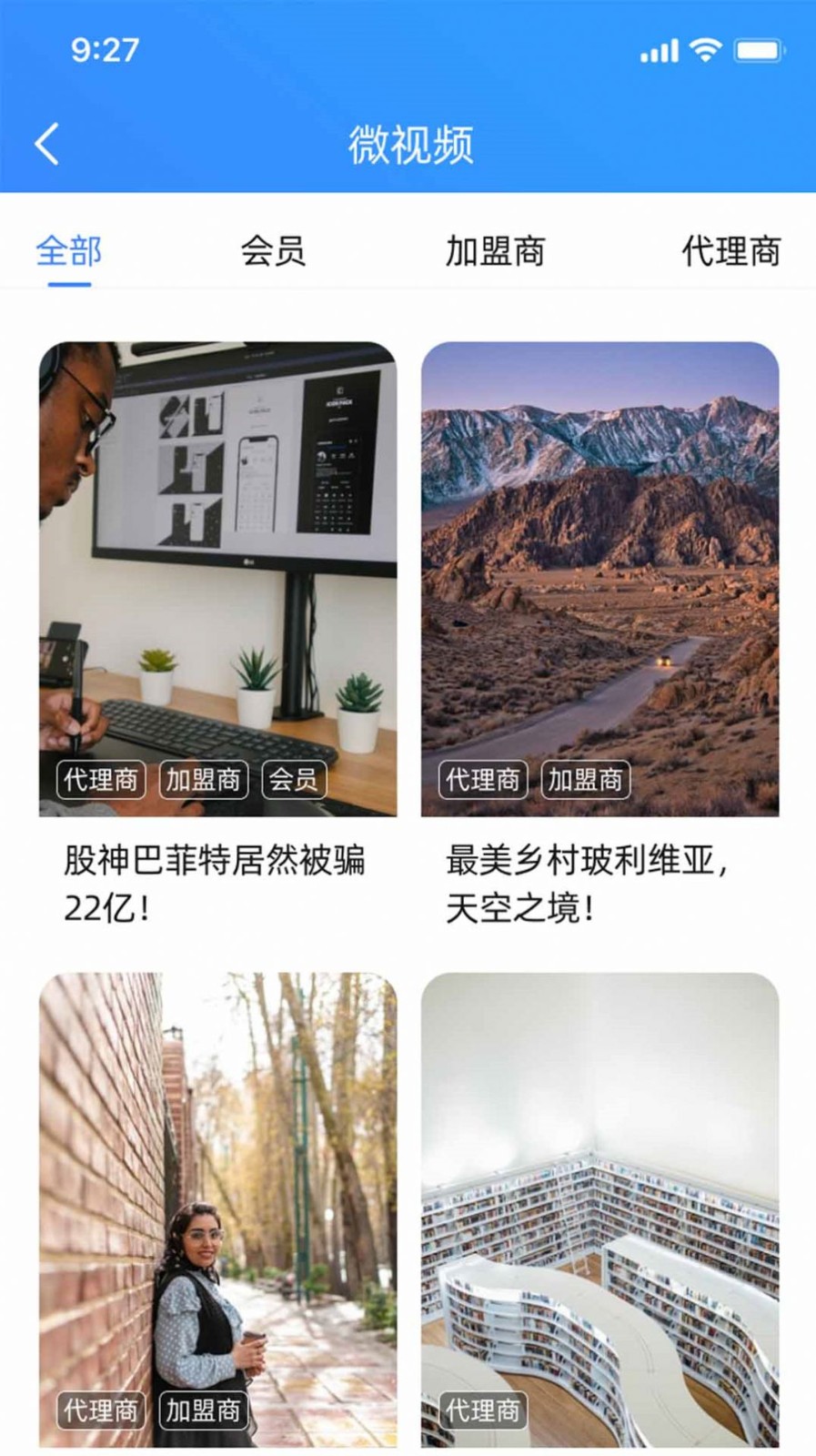Open the 代理商 tab
This screenshot has width=816, height=1456.
click(732, 253)
